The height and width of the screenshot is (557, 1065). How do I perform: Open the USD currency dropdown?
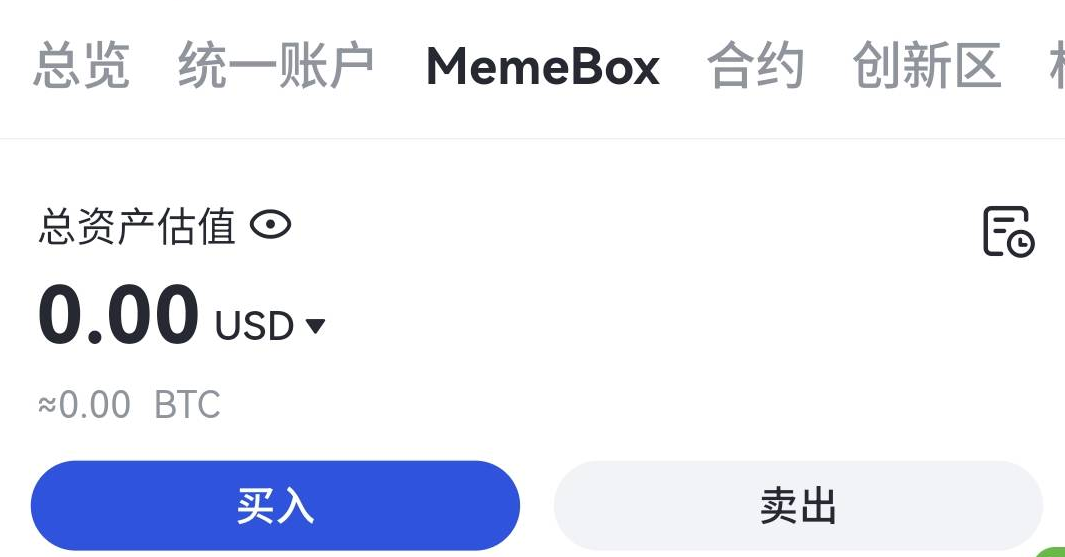[x=270, y=326]
